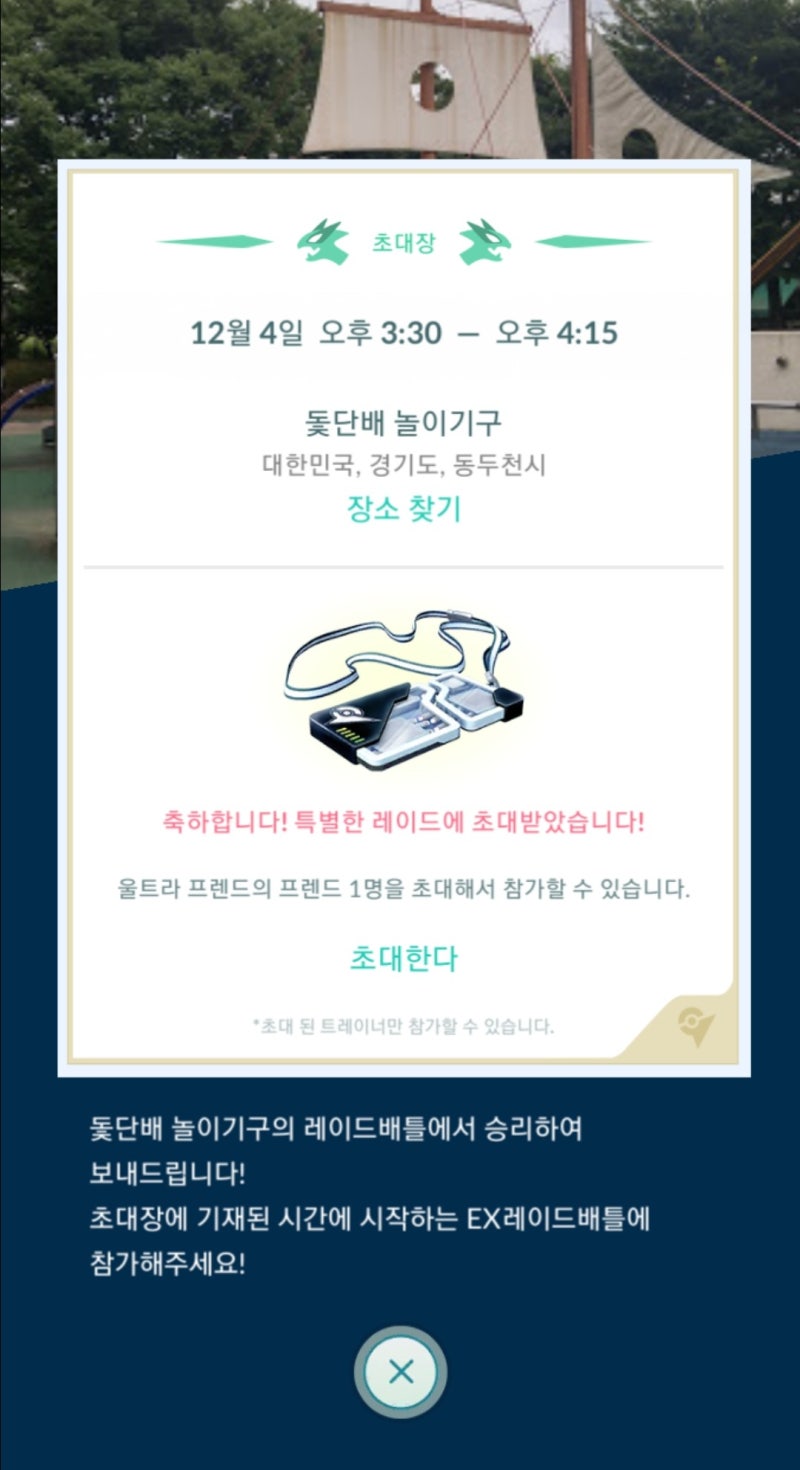Close the EX raid invitation screen
This screenshot has height=1470, width=800.
(x=401, y=1372)
